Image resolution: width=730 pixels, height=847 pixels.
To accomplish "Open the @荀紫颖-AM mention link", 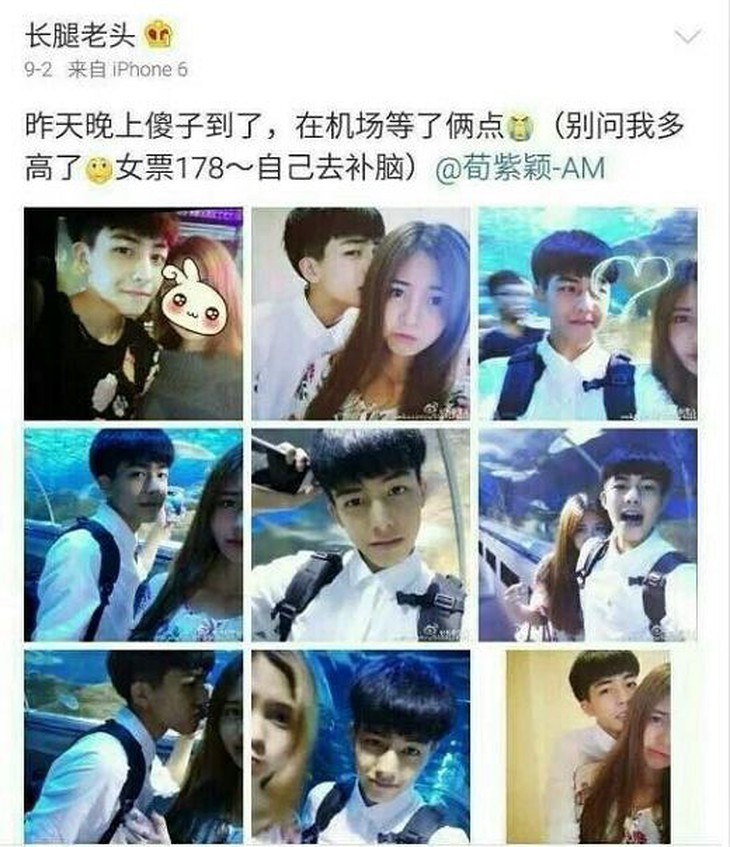I will [x=521, y=167].
